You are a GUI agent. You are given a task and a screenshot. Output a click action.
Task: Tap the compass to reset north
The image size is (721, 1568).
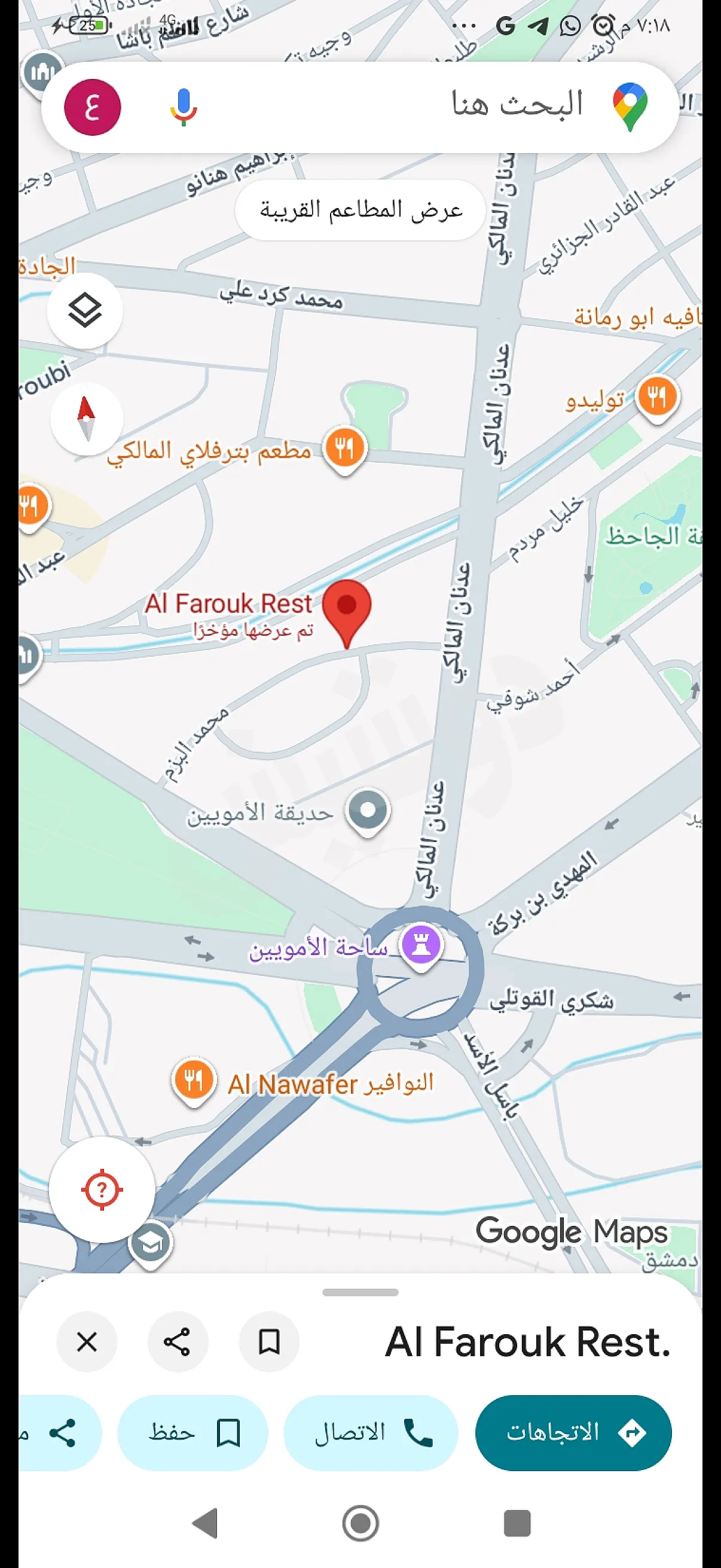click(87, 419)
